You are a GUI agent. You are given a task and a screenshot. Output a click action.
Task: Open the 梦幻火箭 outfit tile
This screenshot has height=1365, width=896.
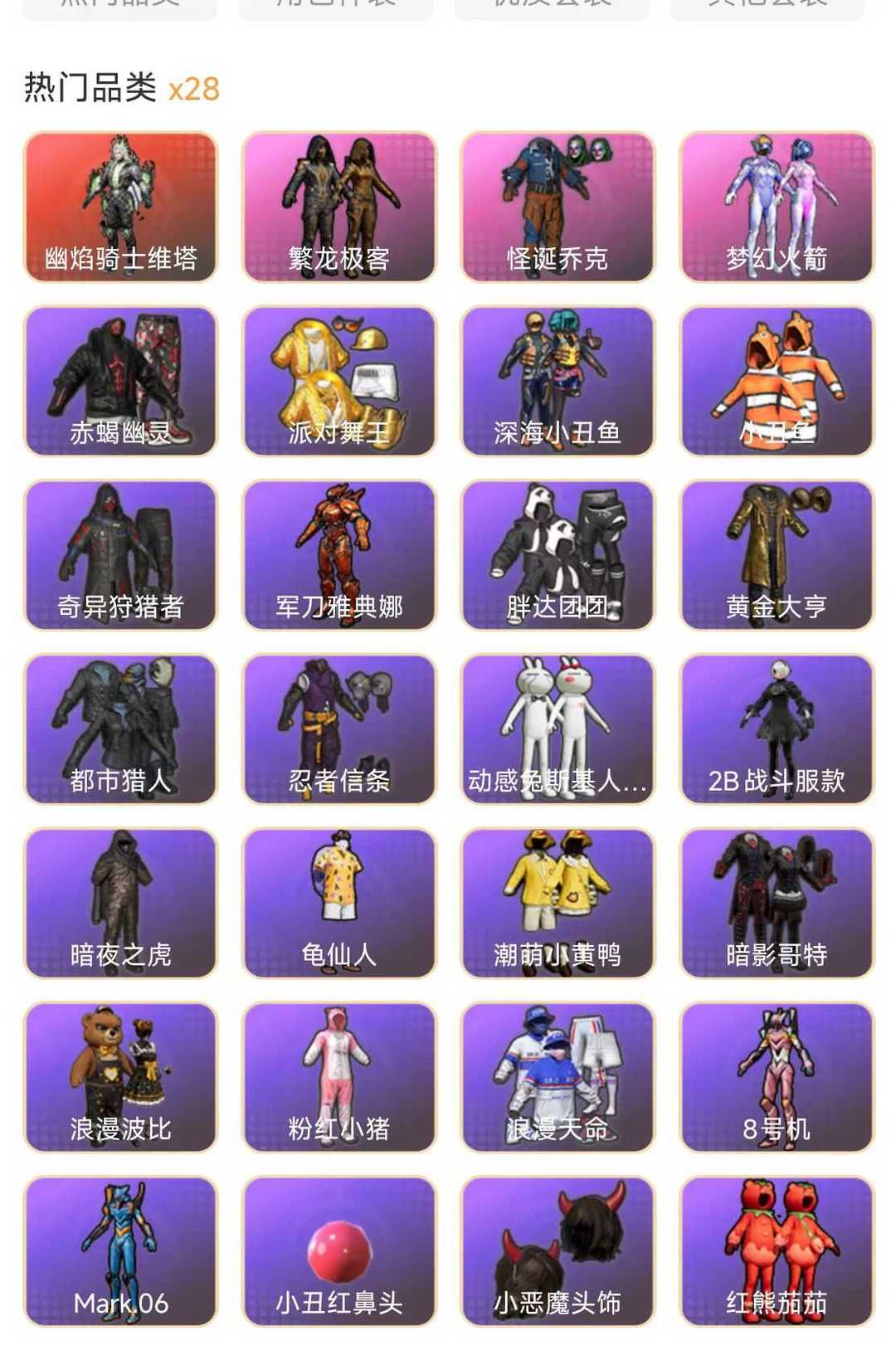click(x=777, y=207)
